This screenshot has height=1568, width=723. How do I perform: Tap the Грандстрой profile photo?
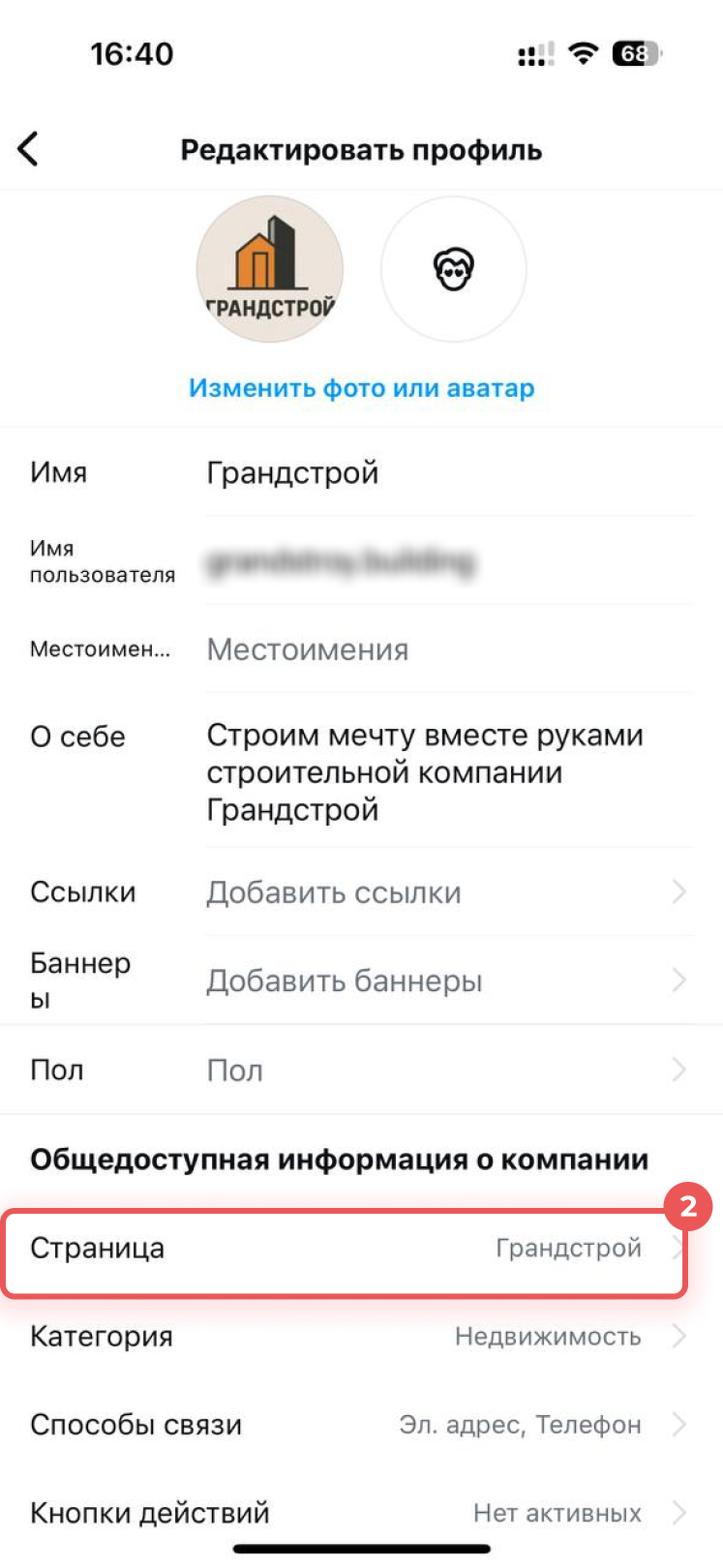[270, 269]
